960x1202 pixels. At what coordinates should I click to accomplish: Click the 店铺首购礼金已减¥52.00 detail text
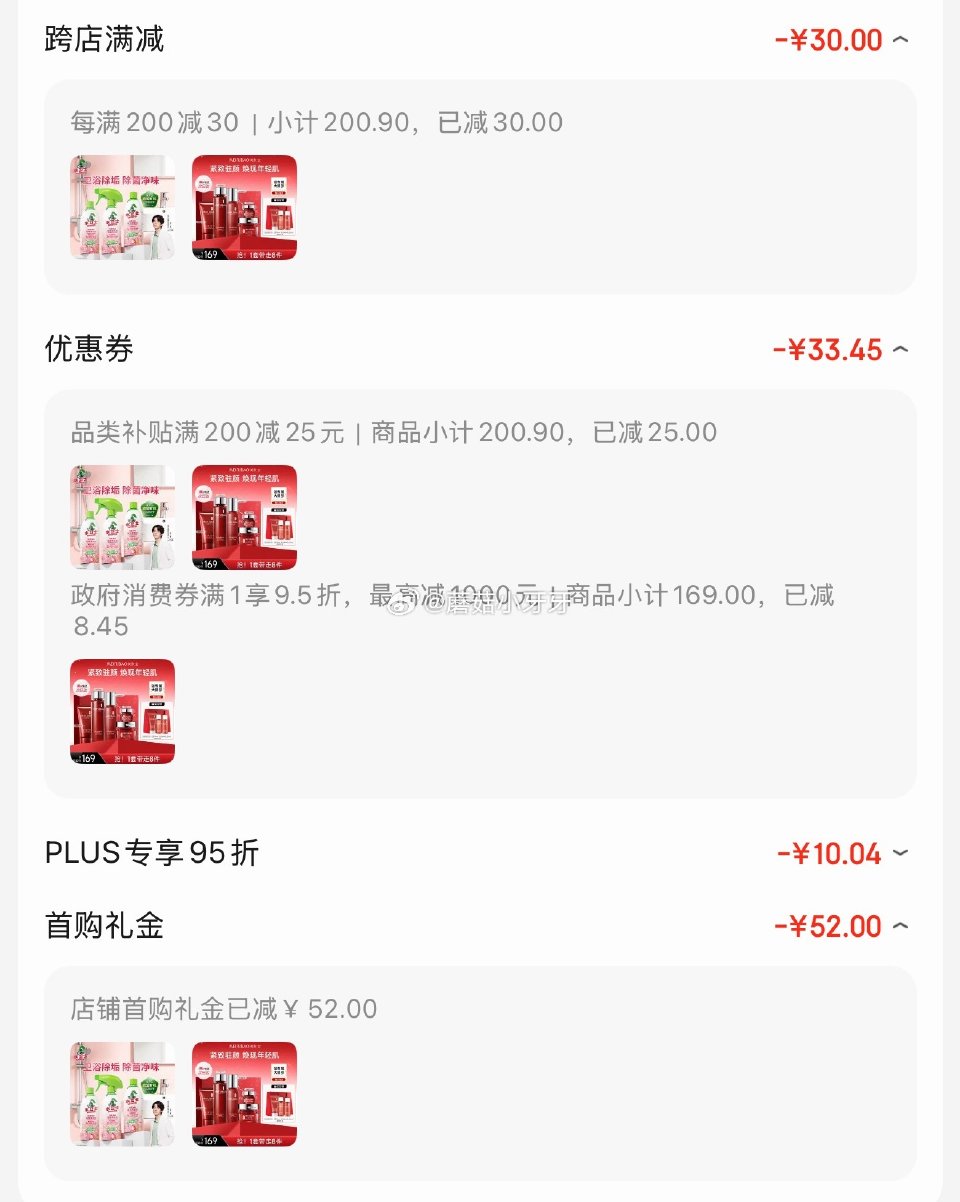(220, 1009)
